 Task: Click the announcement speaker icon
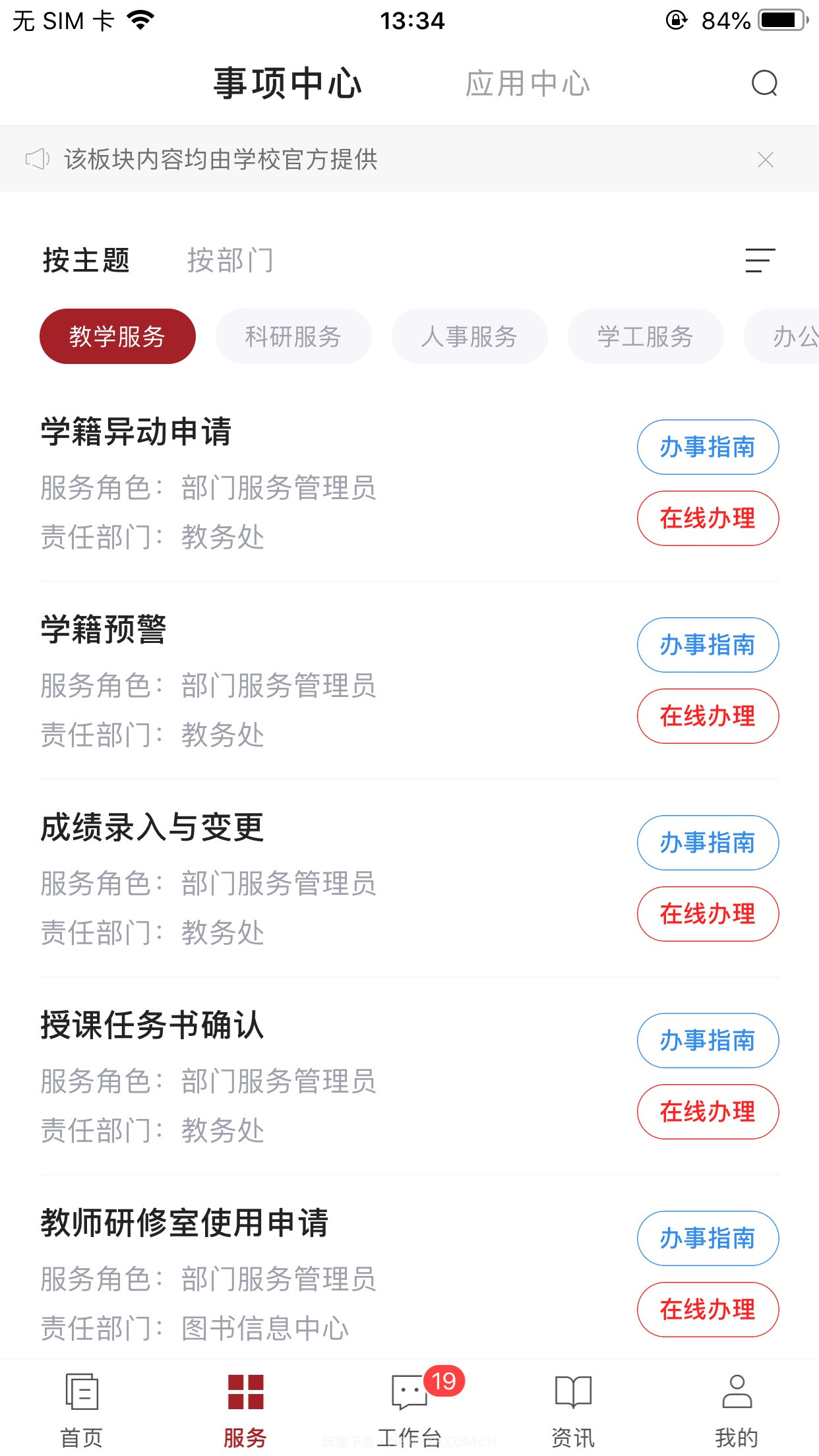[36, 159]
